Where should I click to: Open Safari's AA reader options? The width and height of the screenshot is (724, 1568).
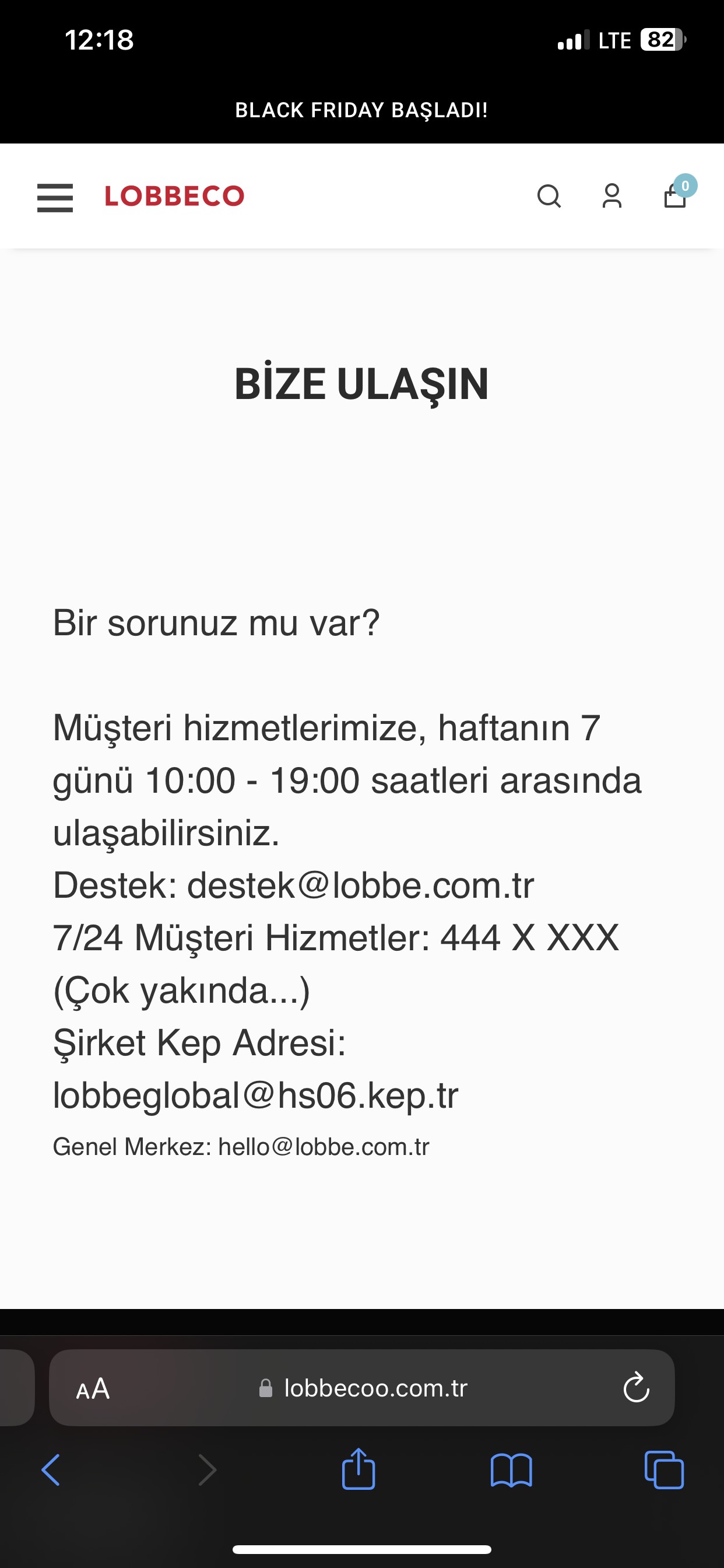pyautogui.click(x=93, y=1388)
